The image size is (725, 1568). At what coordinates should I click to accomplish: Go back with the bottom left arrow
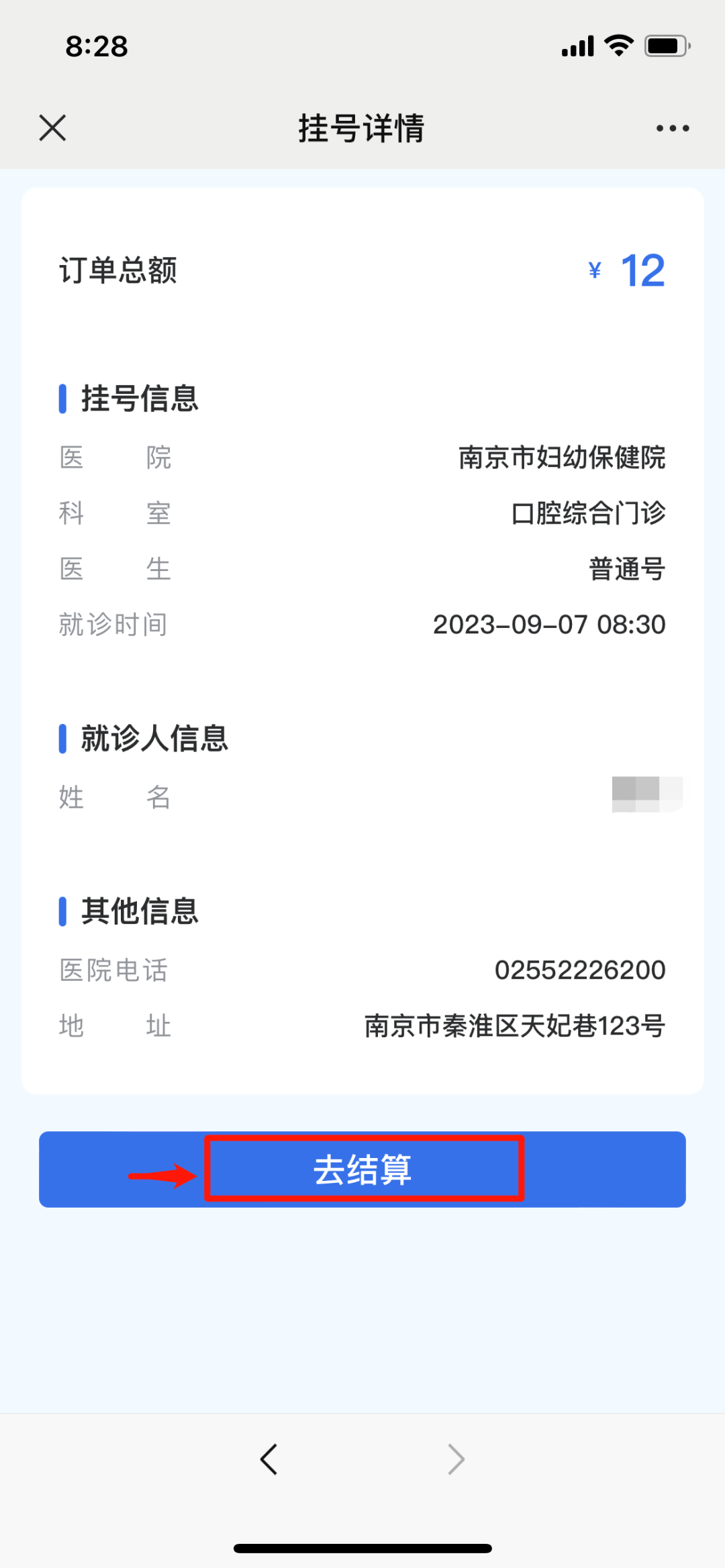tap(269, 1459)
